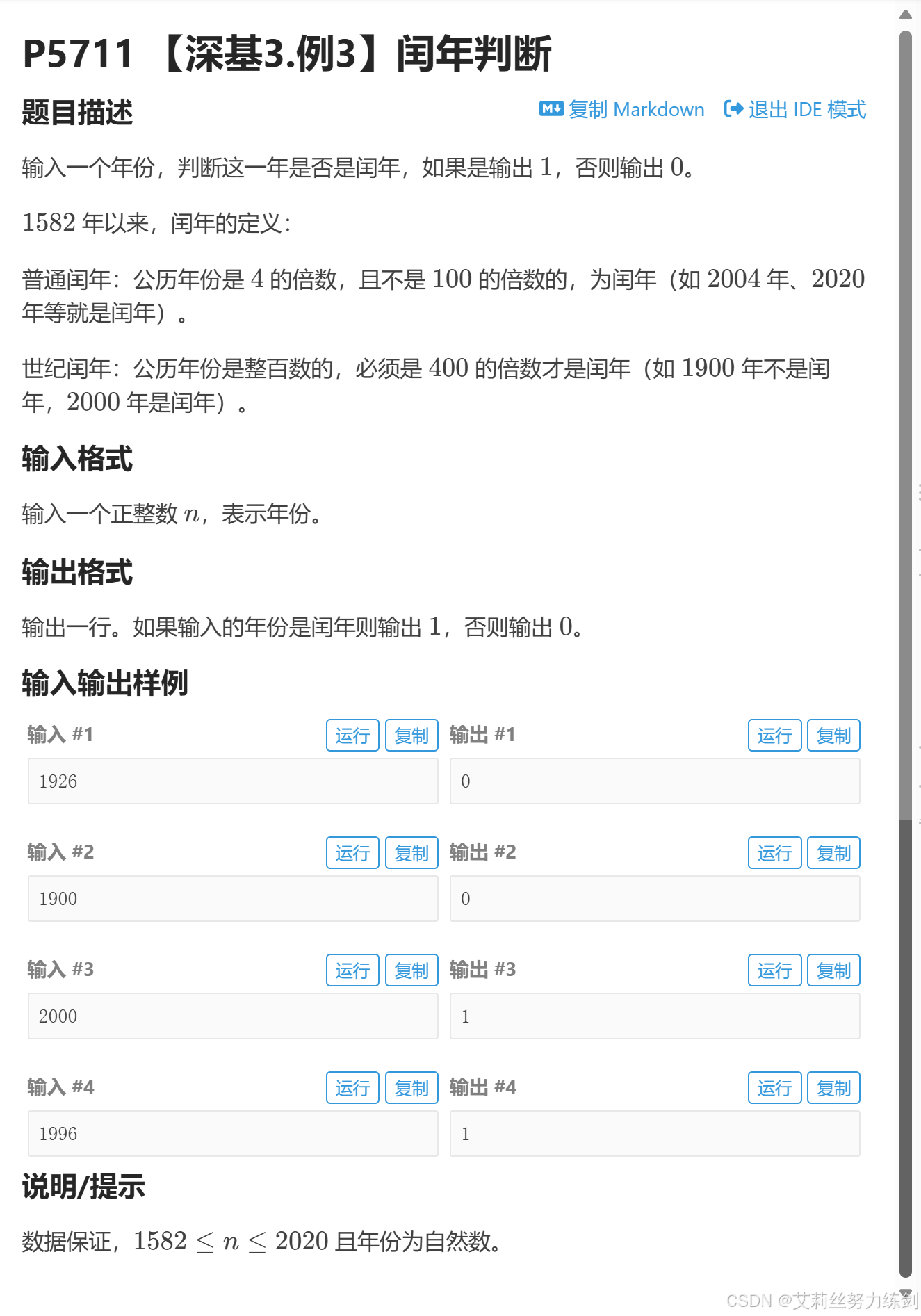The width and height of the screenshot is (921, 1316).
Task: Copy sample input #1
Action: point(411,736)
